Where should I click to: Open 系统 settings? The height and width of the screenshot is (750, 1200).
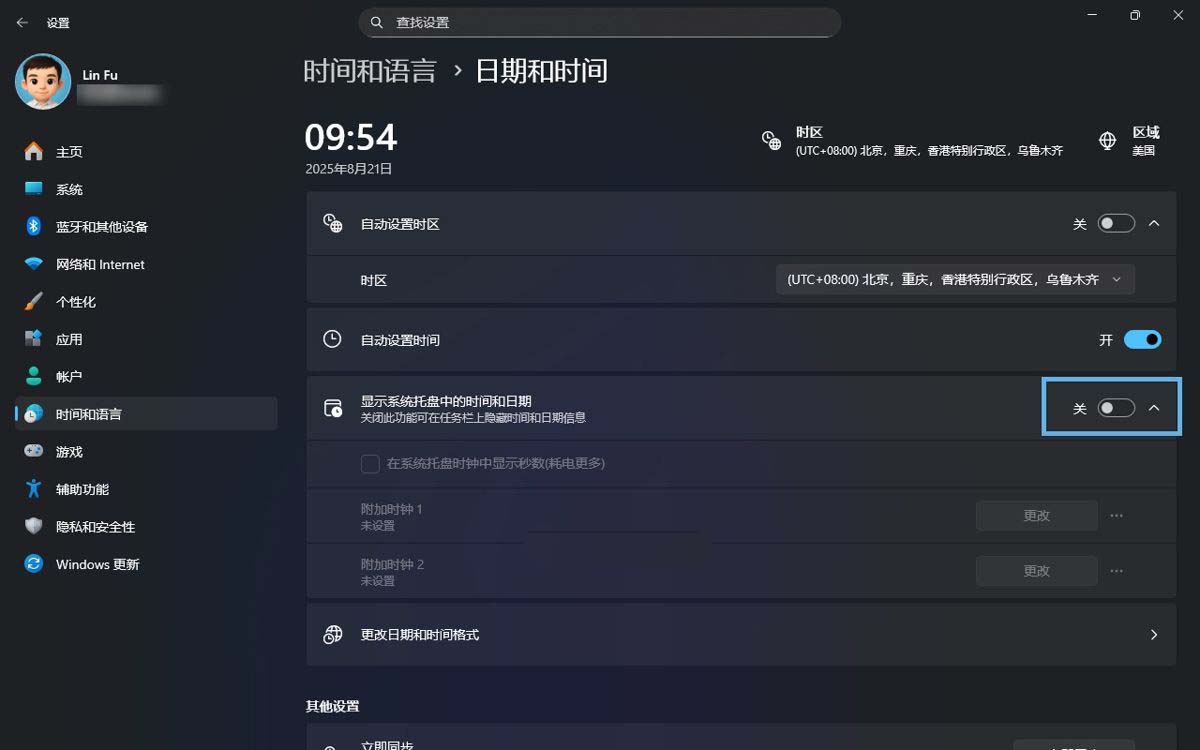(x=69, y=189)
